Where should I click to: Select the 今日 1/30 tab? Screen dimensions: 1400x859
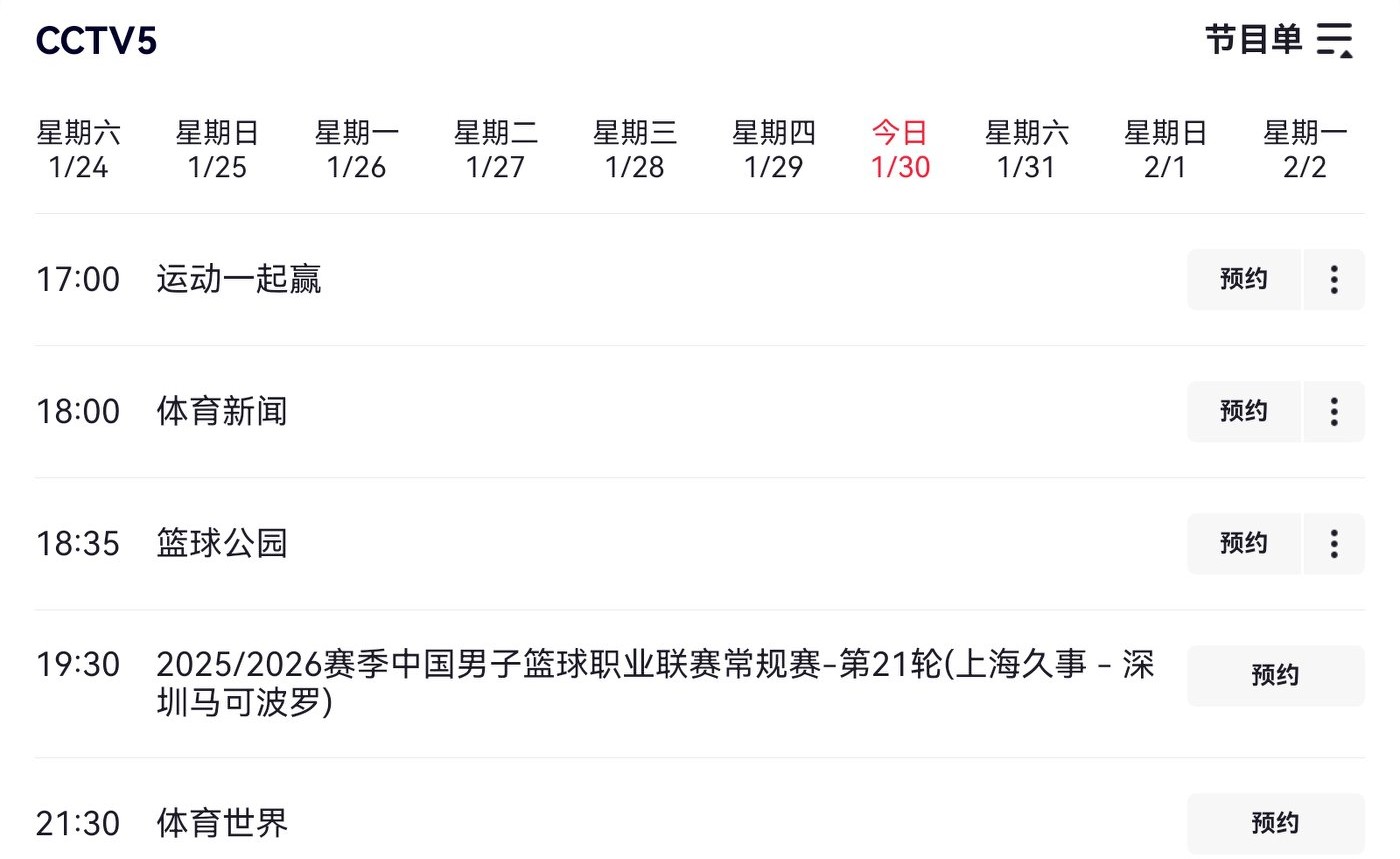click(x=900, y=149)
